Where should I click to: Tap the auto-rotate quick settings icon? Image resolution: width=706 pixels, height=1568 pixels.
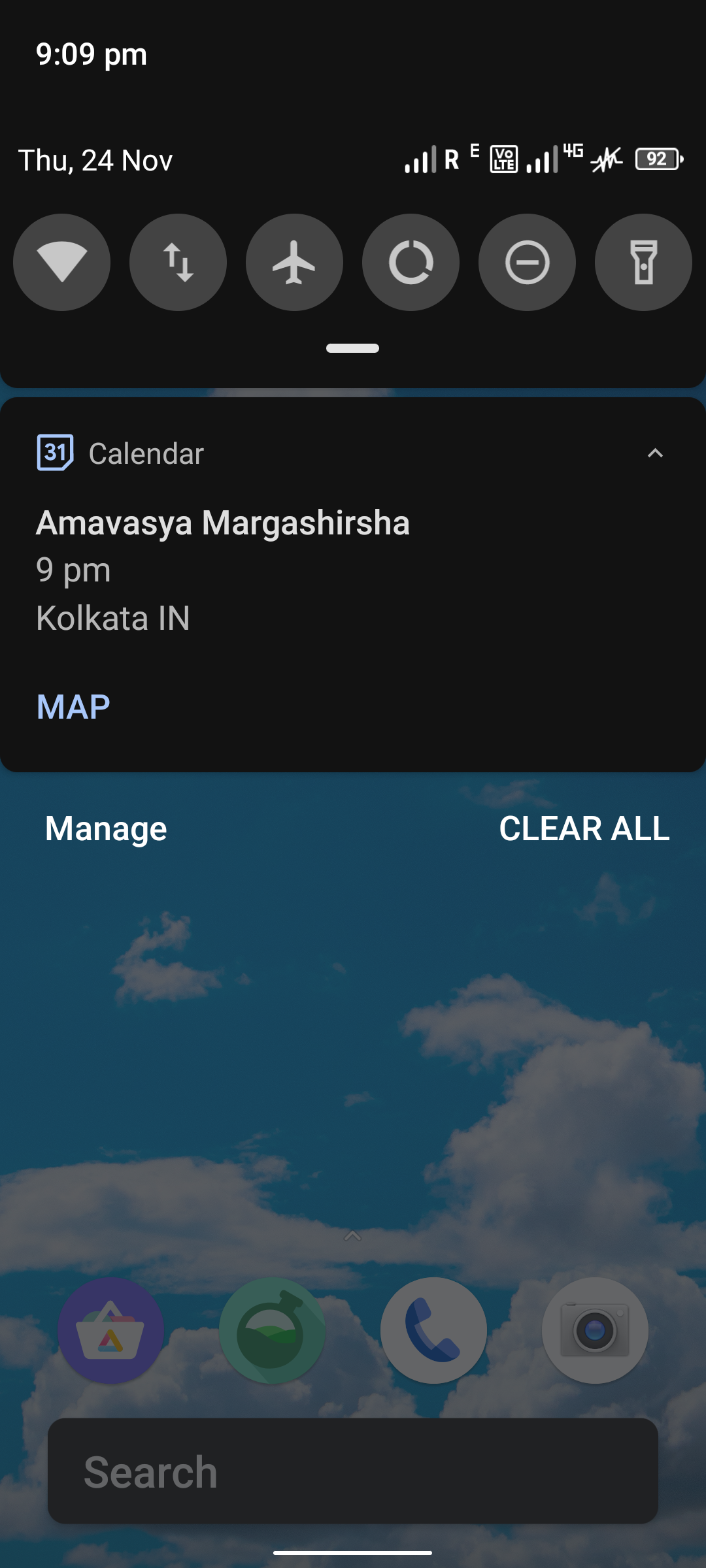[411, 261]
